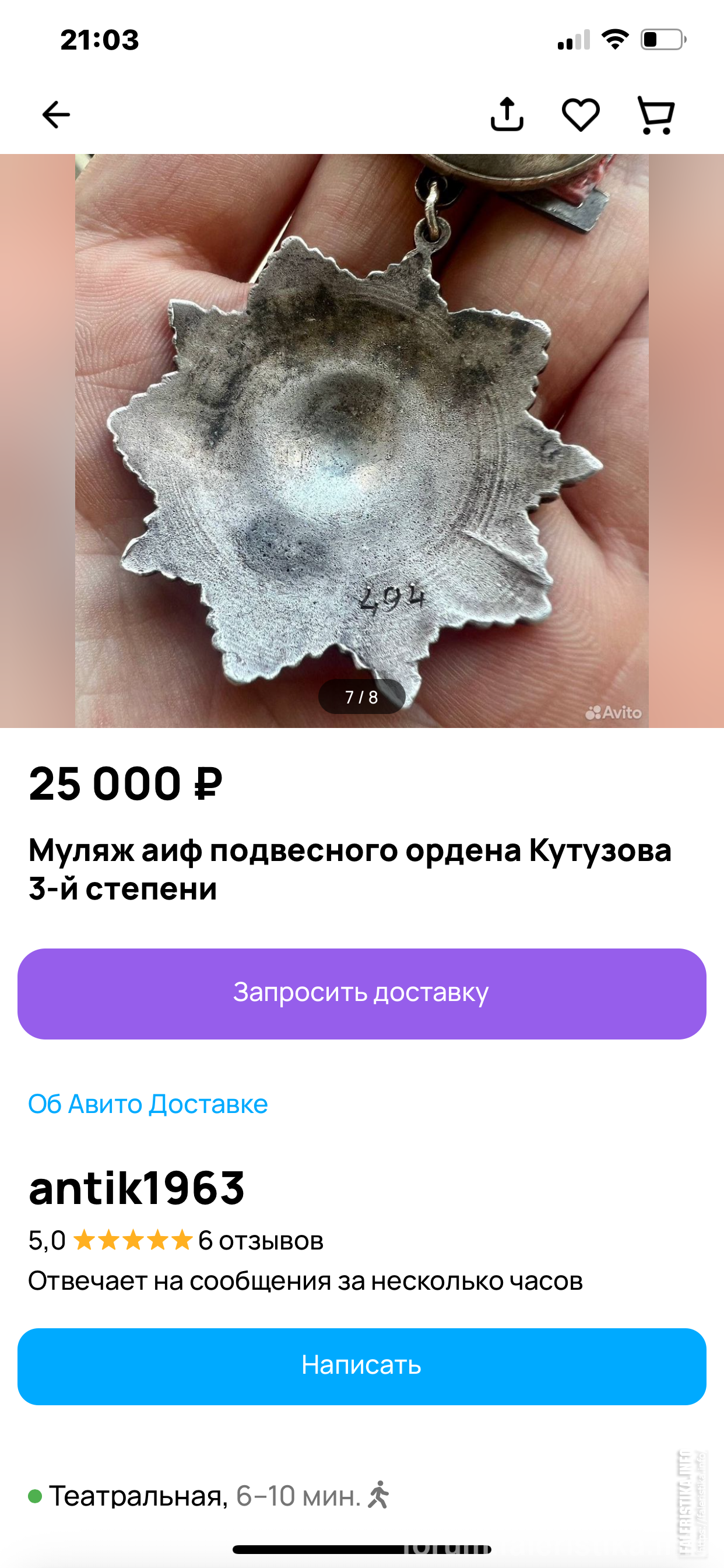The height and width of the screenshot is (1568, 724).
Task: Share this listing
Action: coord(507,114)
